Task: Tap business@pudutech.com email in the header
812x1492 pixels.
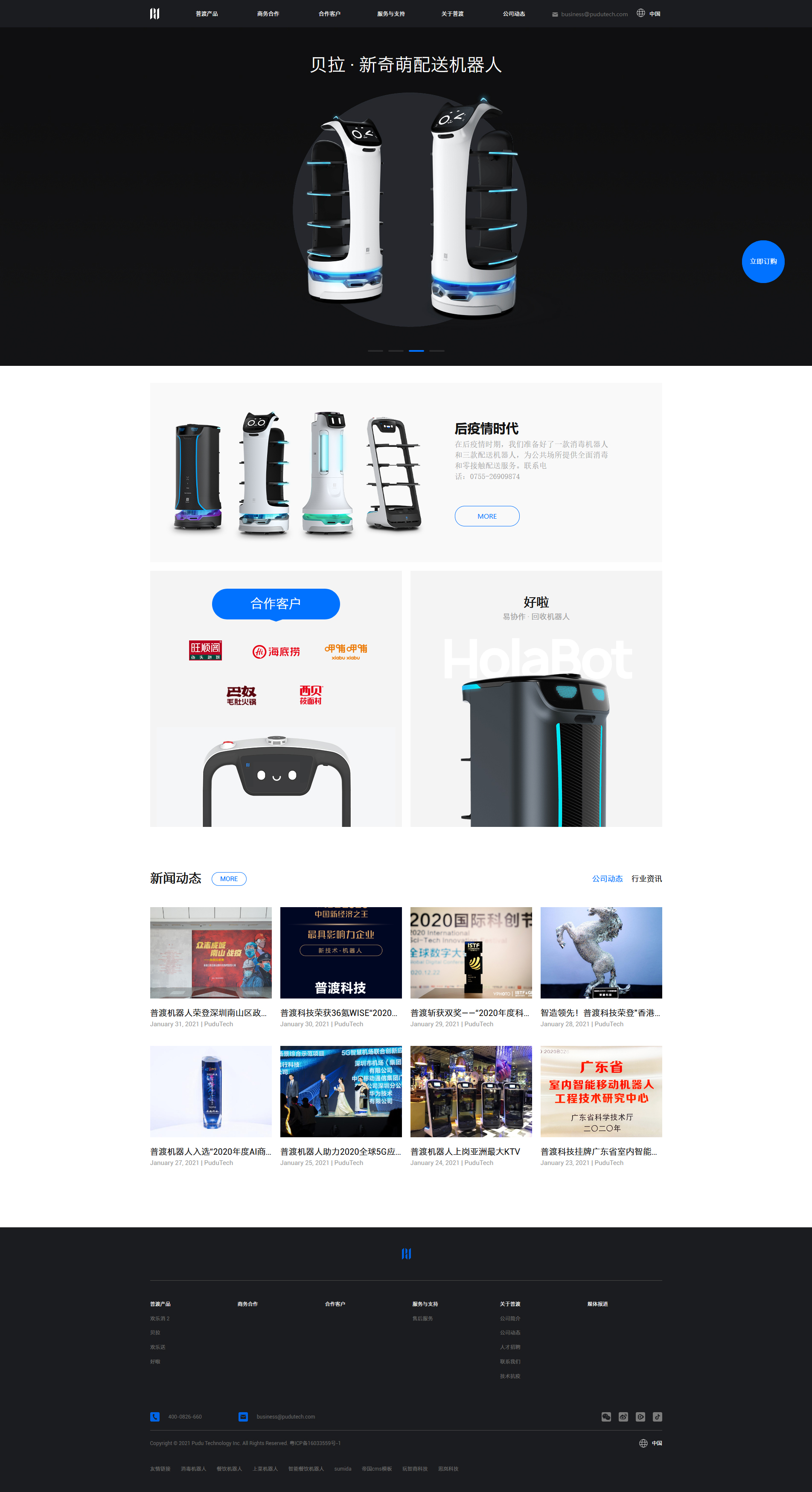Action: pos(594,14)
